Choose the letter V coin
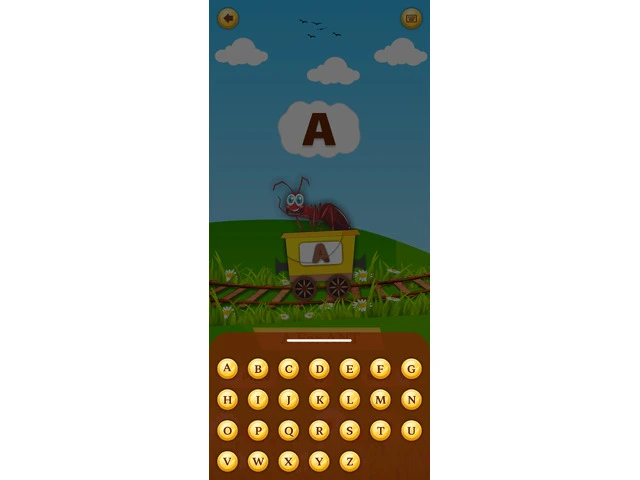The image size is (640, 480). [x=228, y=461]
